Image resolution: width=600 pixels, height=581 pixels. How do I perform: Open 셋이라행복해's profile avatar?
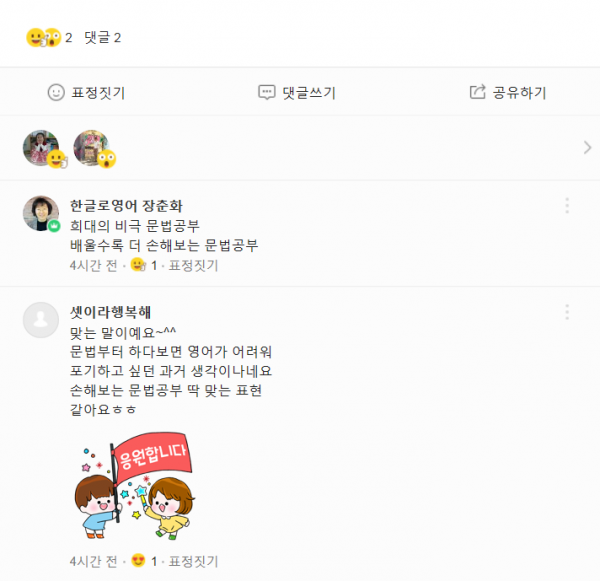coord(40,319)
